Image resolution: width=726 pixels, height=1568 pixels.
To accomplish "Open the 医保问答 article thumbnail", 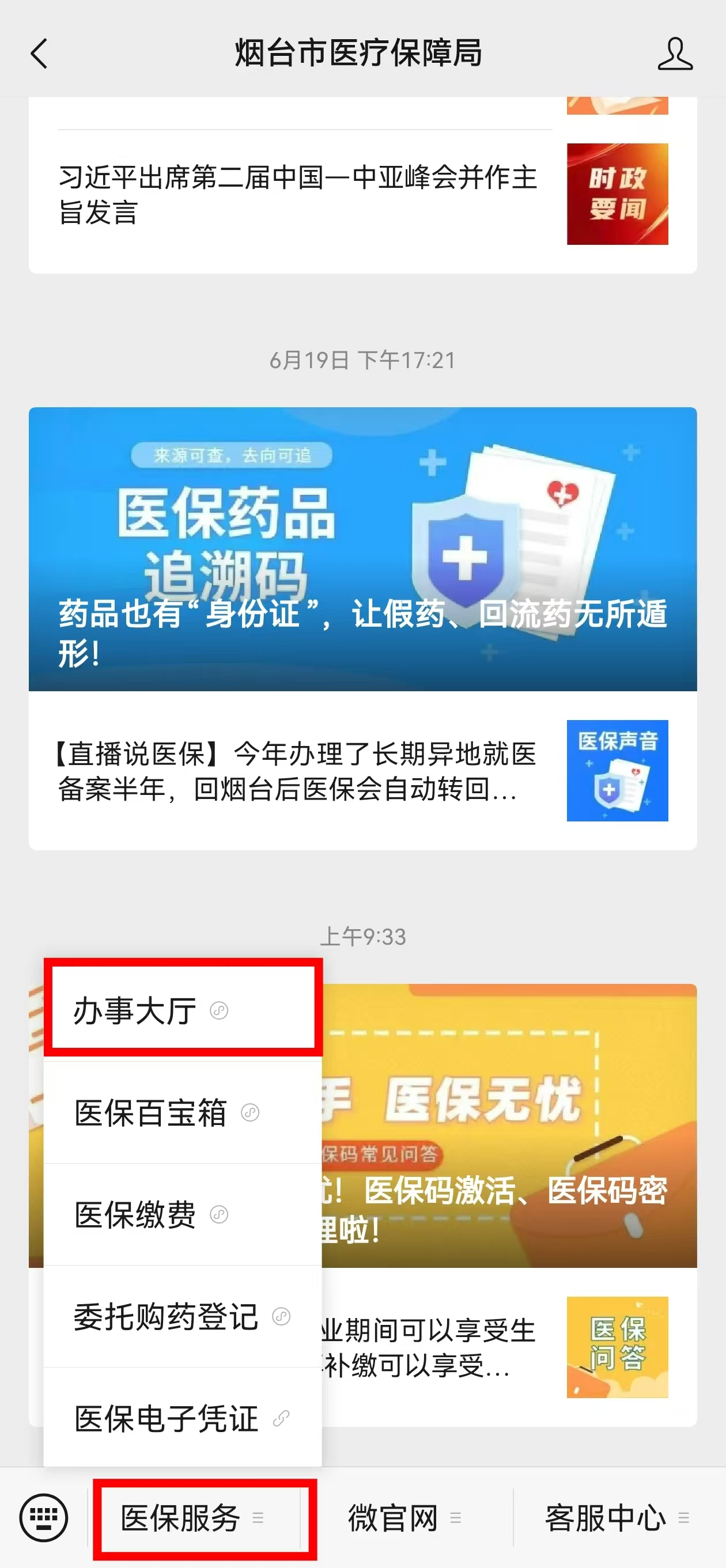I will (x=617, y=1347).
